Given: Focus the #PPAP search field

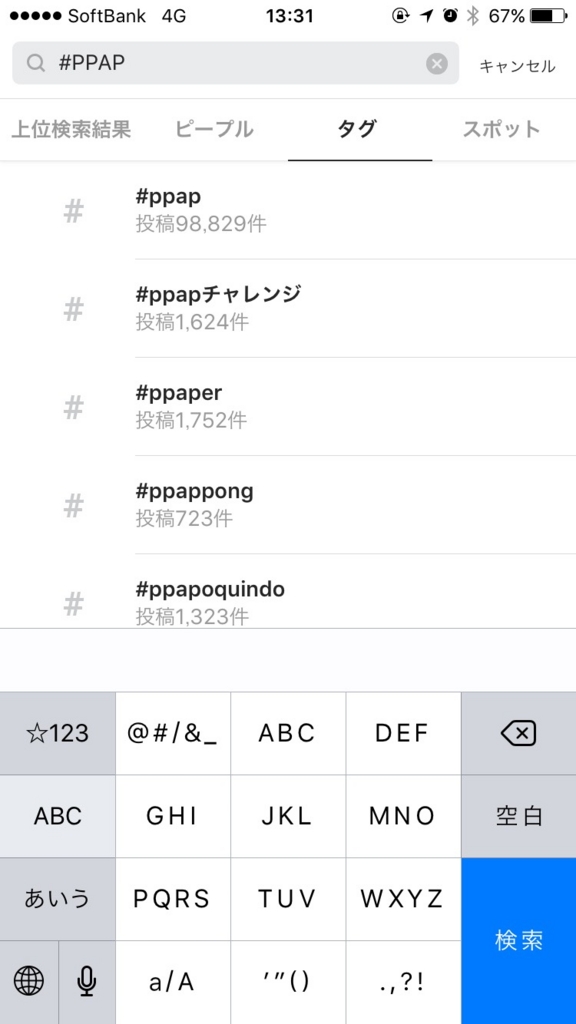Looking at the screenshot, I should coord(236,63).
